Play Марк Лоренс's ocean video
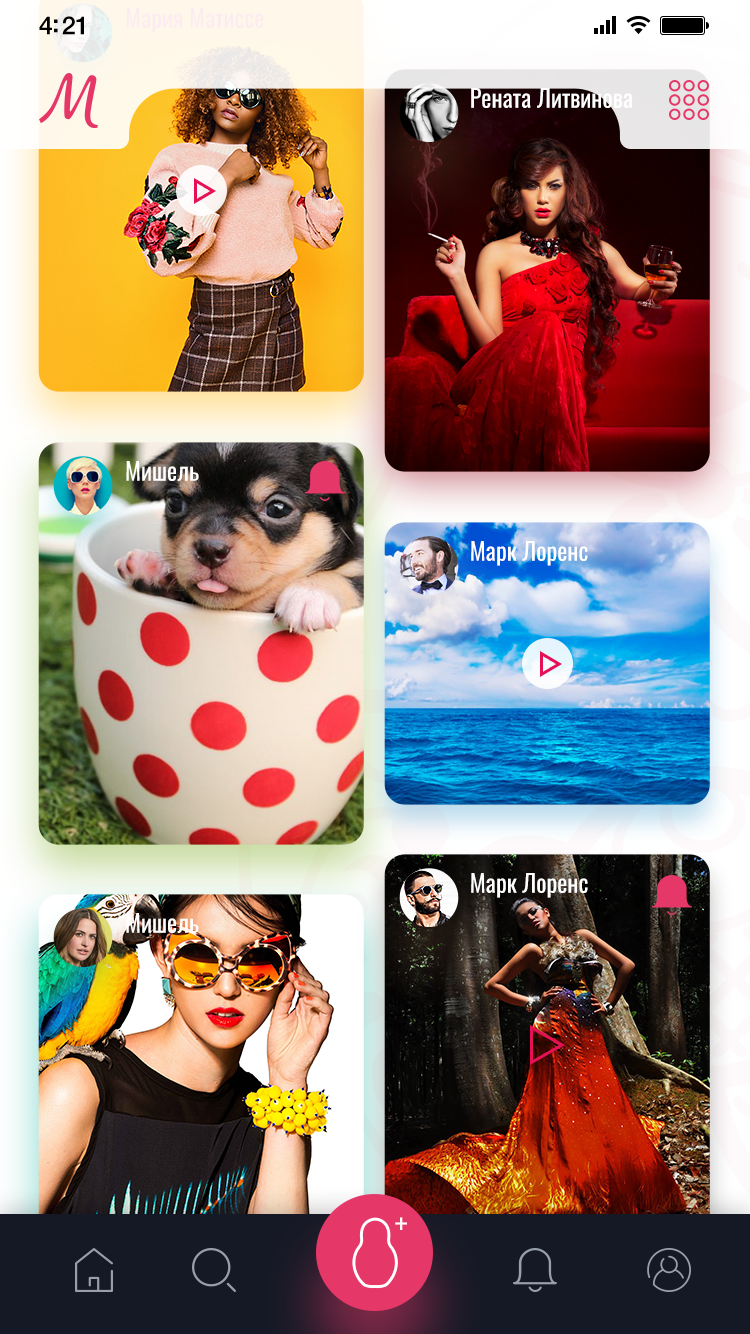Image resolution: width=750 pixels, height=1334 pixels. click(547, 664)
